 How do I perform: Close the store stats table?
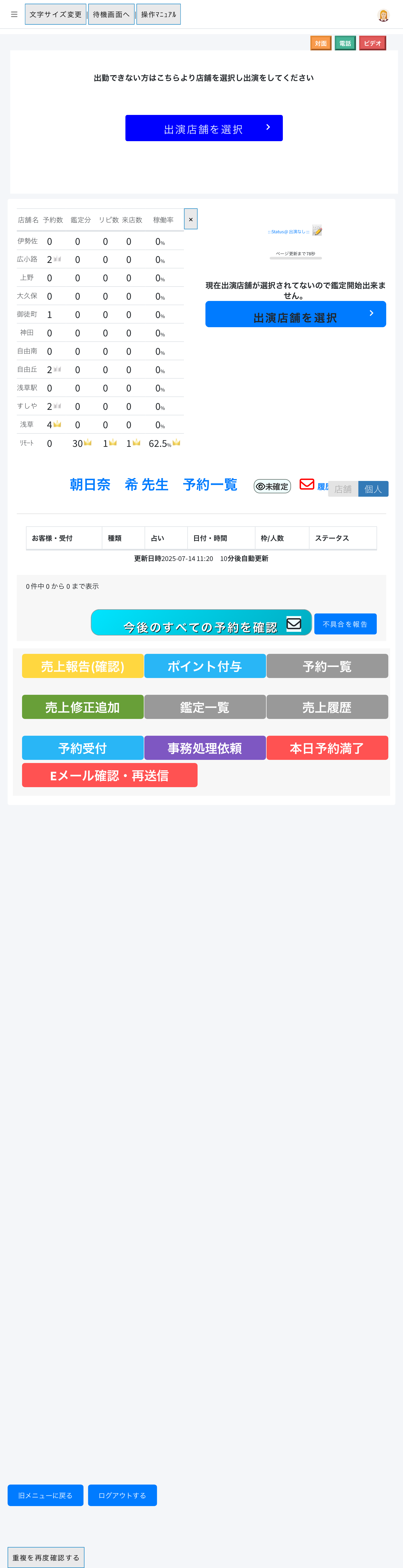[x=190, y=219]
